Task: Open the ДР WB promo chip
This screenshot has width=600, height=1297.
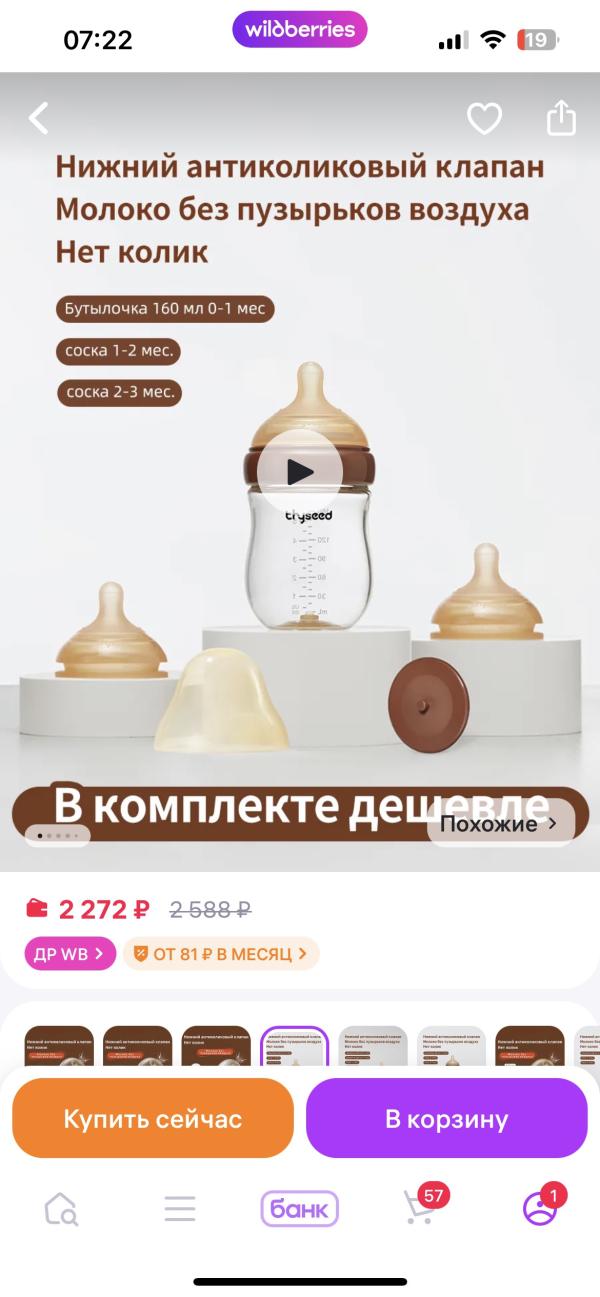Action: click(70, 954)
